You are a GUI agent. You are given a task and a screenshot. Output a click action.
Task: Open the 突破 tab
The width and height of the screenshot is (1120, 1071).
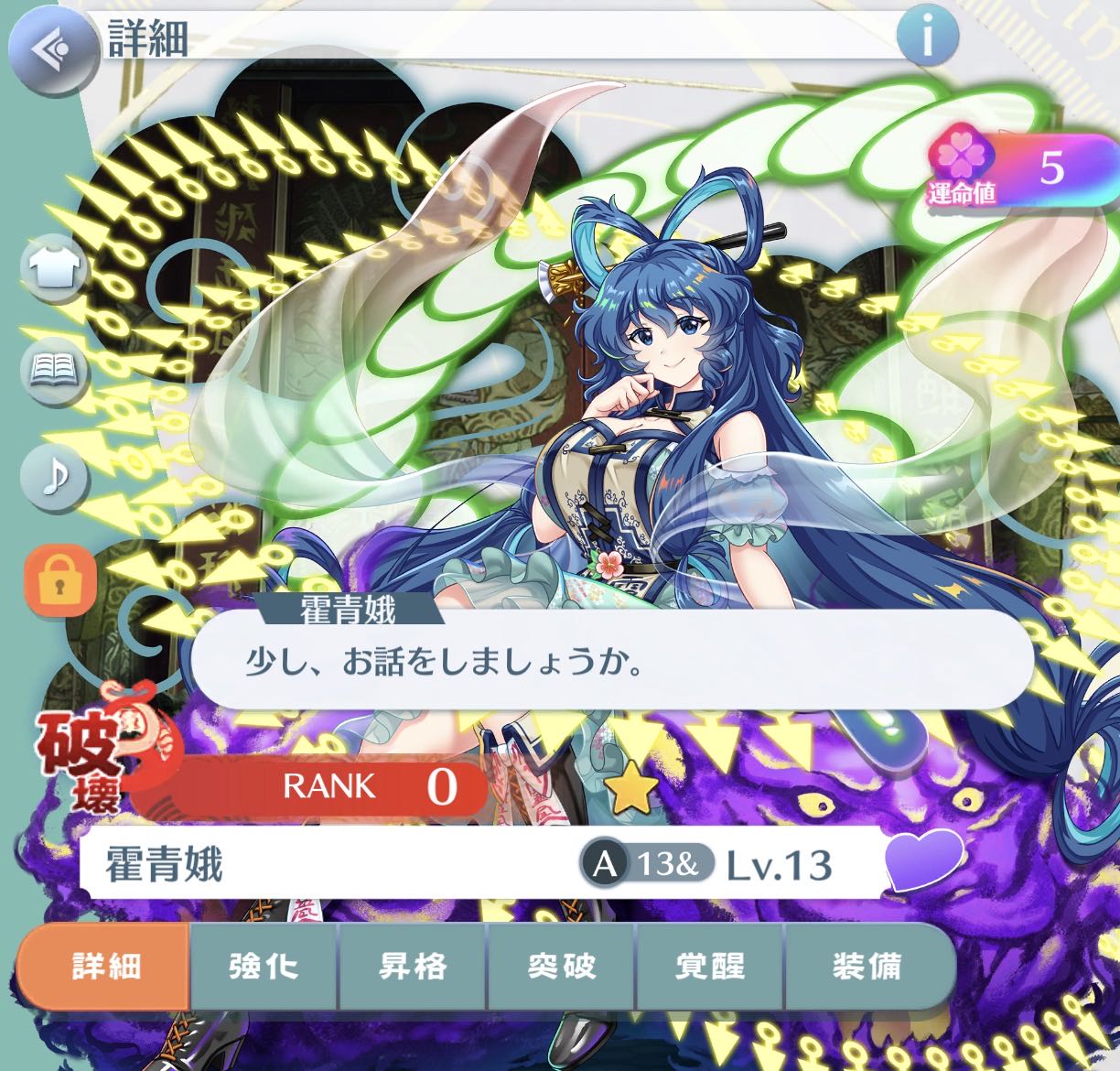click(x=561, y=967)
